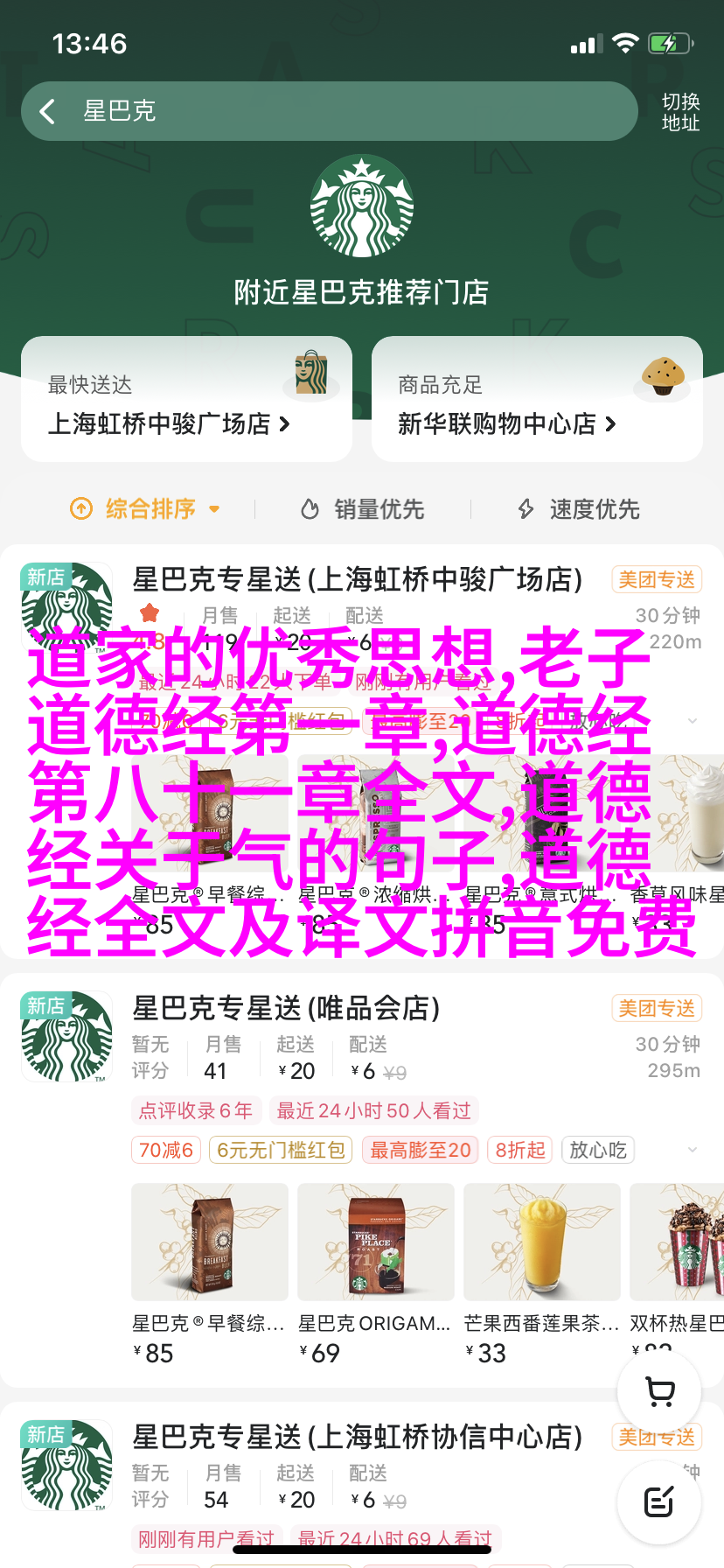Image resolution: width=724 pixels, height=1568 pixels.
Task: Expand the promotions for 唯品会店
Action: click(693, 1149)
